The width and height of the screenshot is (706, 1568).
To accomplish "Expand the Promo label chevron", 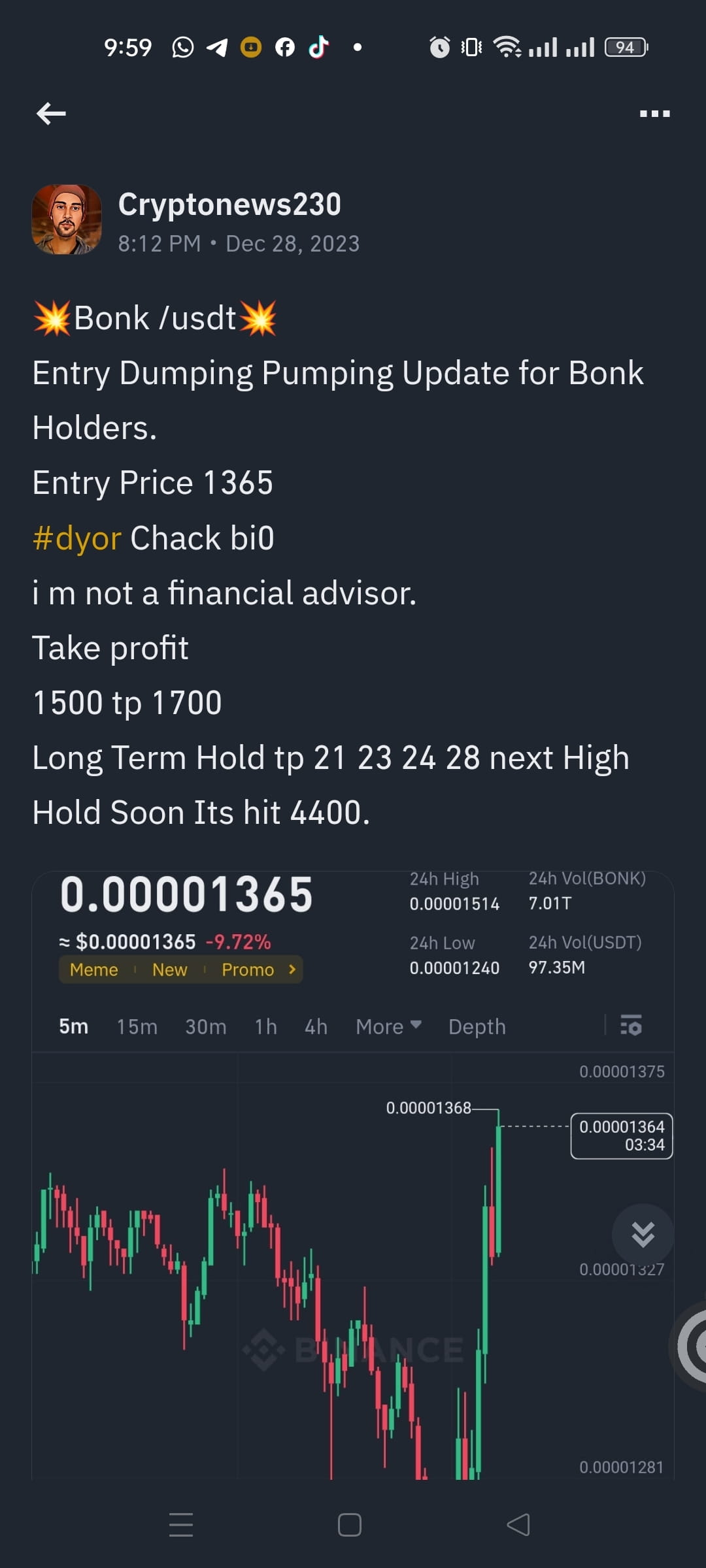I will pos(292,970).
